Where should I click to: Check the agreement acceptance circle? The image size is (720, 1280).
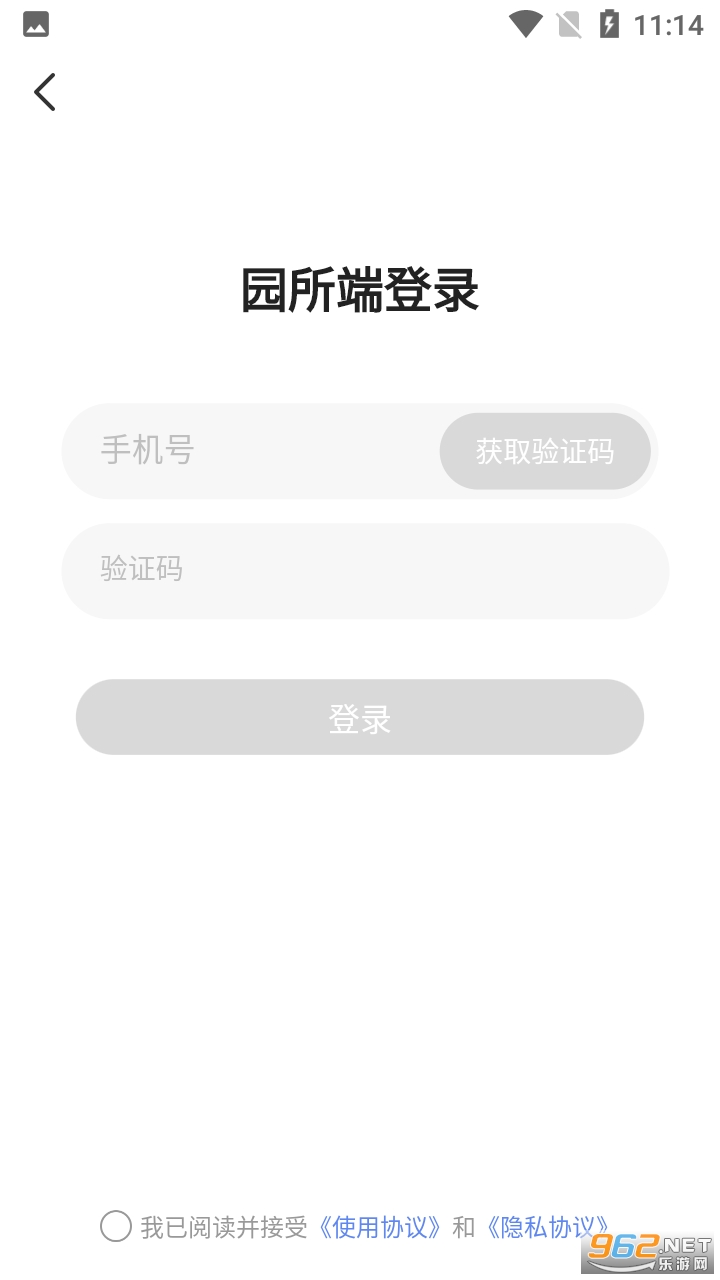[116, 1226]
